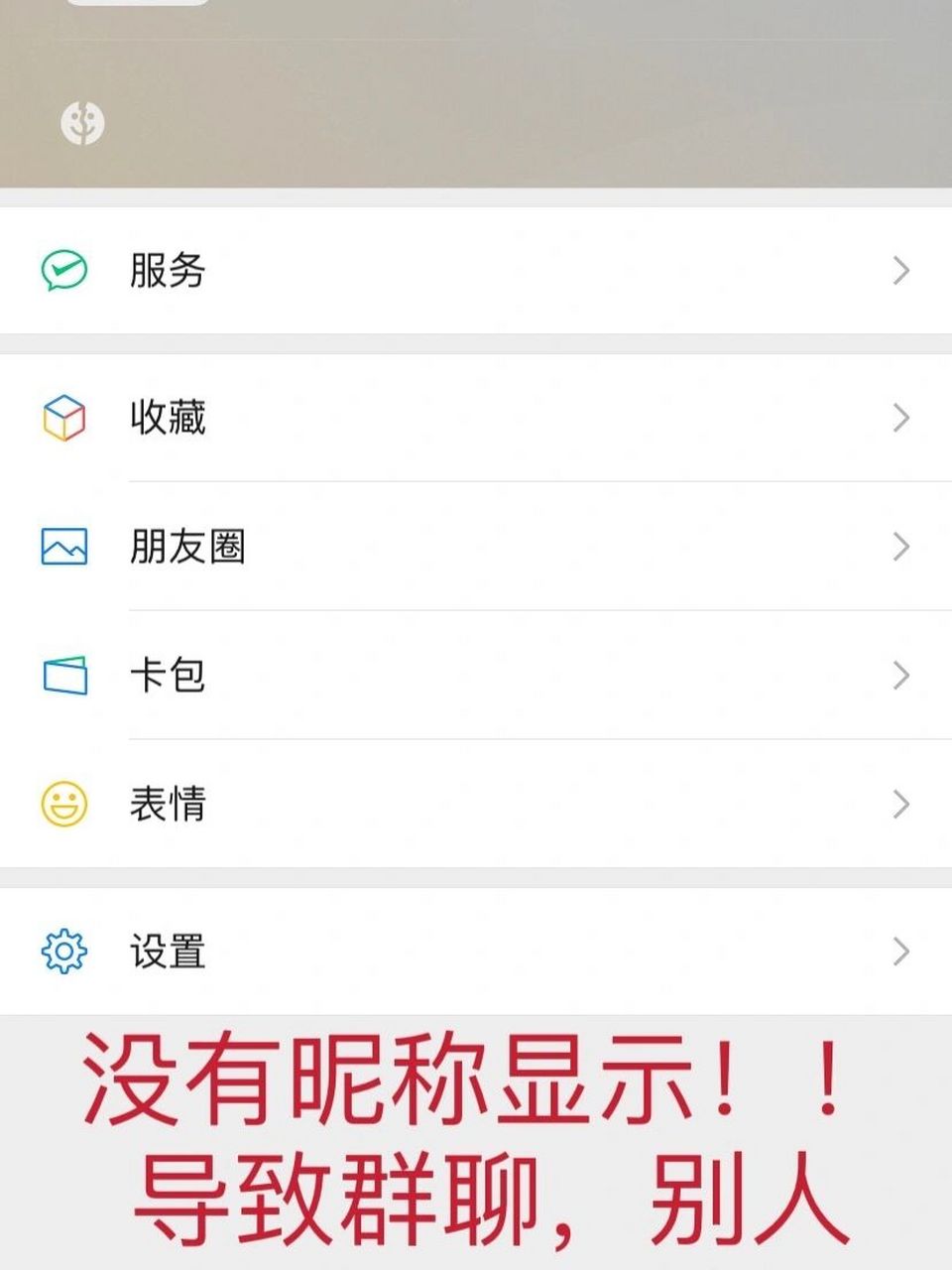Open the 设置 row disclosure chevron

[x=900, y=952]
